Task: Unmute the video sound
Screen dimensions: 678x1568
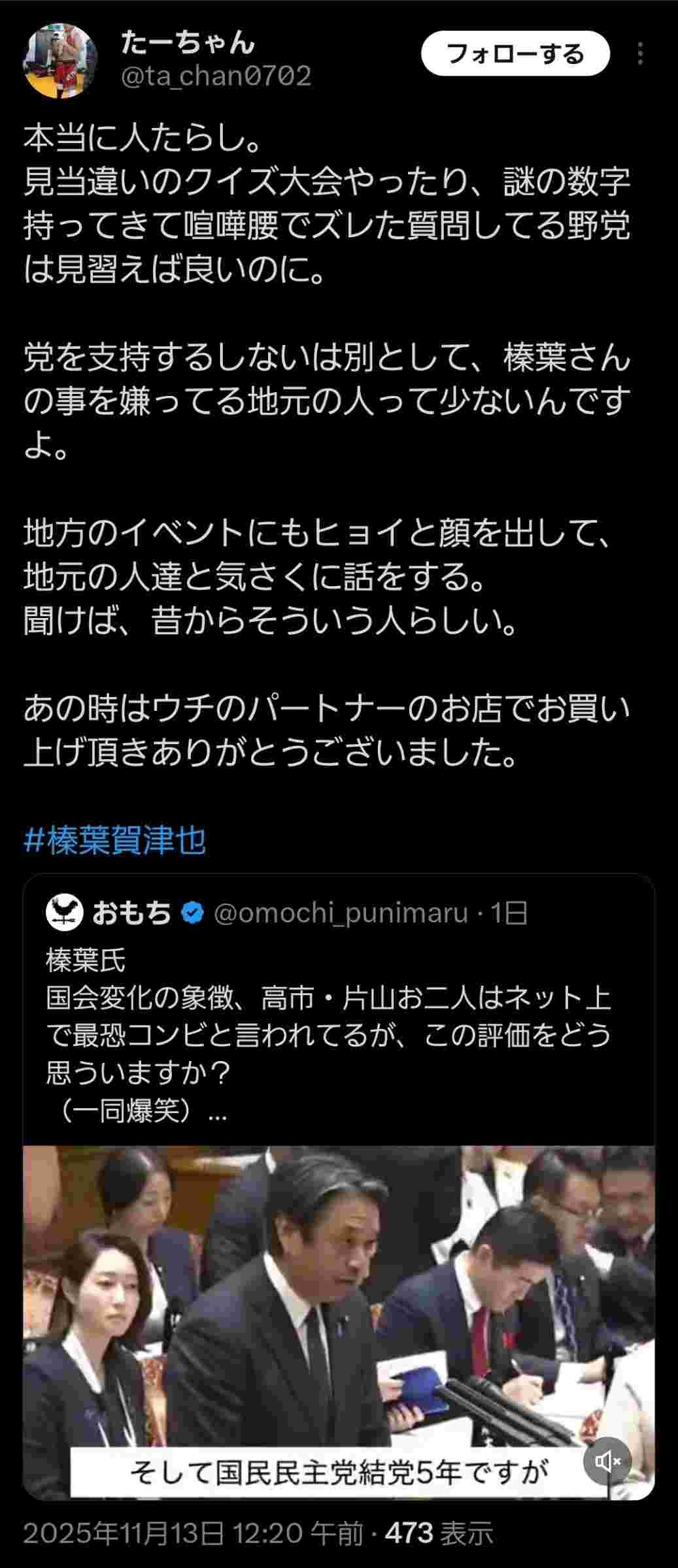Action: point(607,1461)
